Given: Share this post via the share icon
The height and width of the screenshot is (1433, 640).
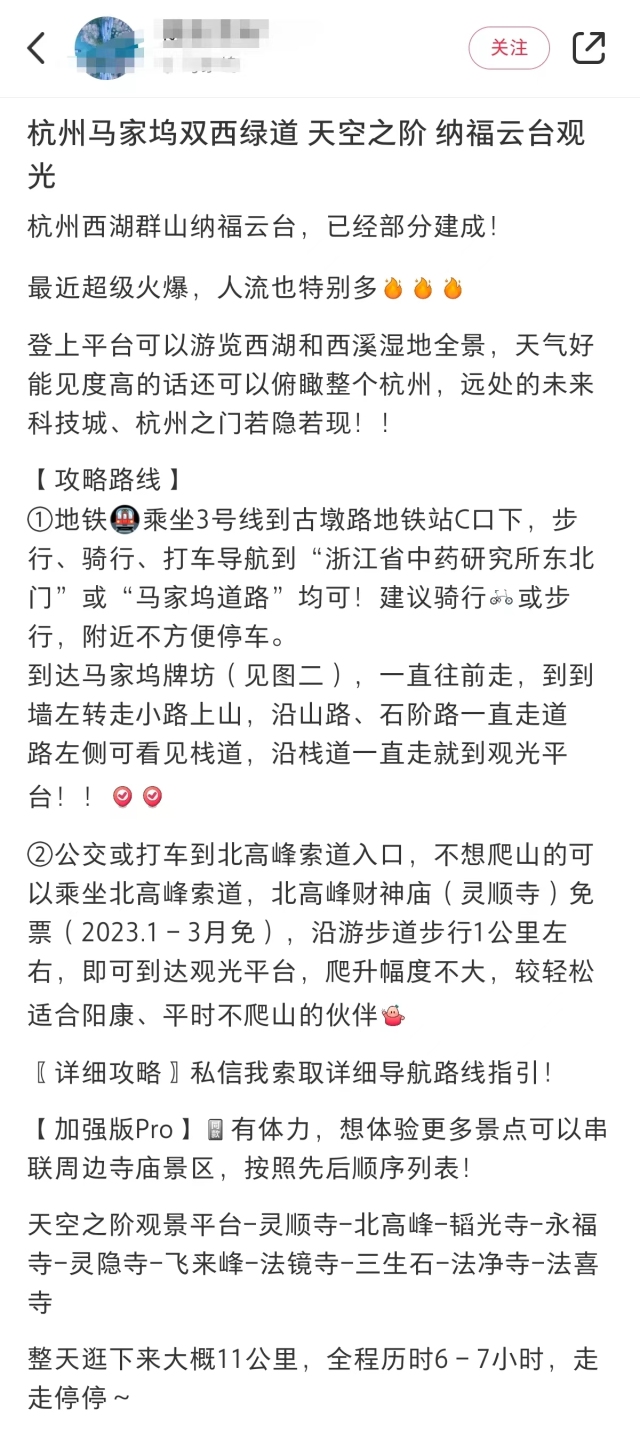Looking at the screenshot, I should [x=589, y=48].
